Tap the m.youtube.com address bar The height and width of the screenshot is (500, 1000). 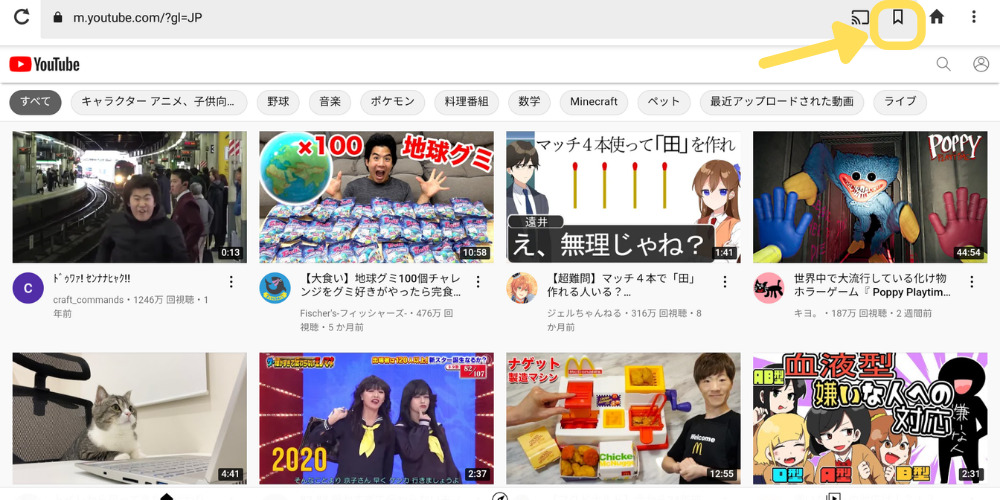(x=400, y=17)
